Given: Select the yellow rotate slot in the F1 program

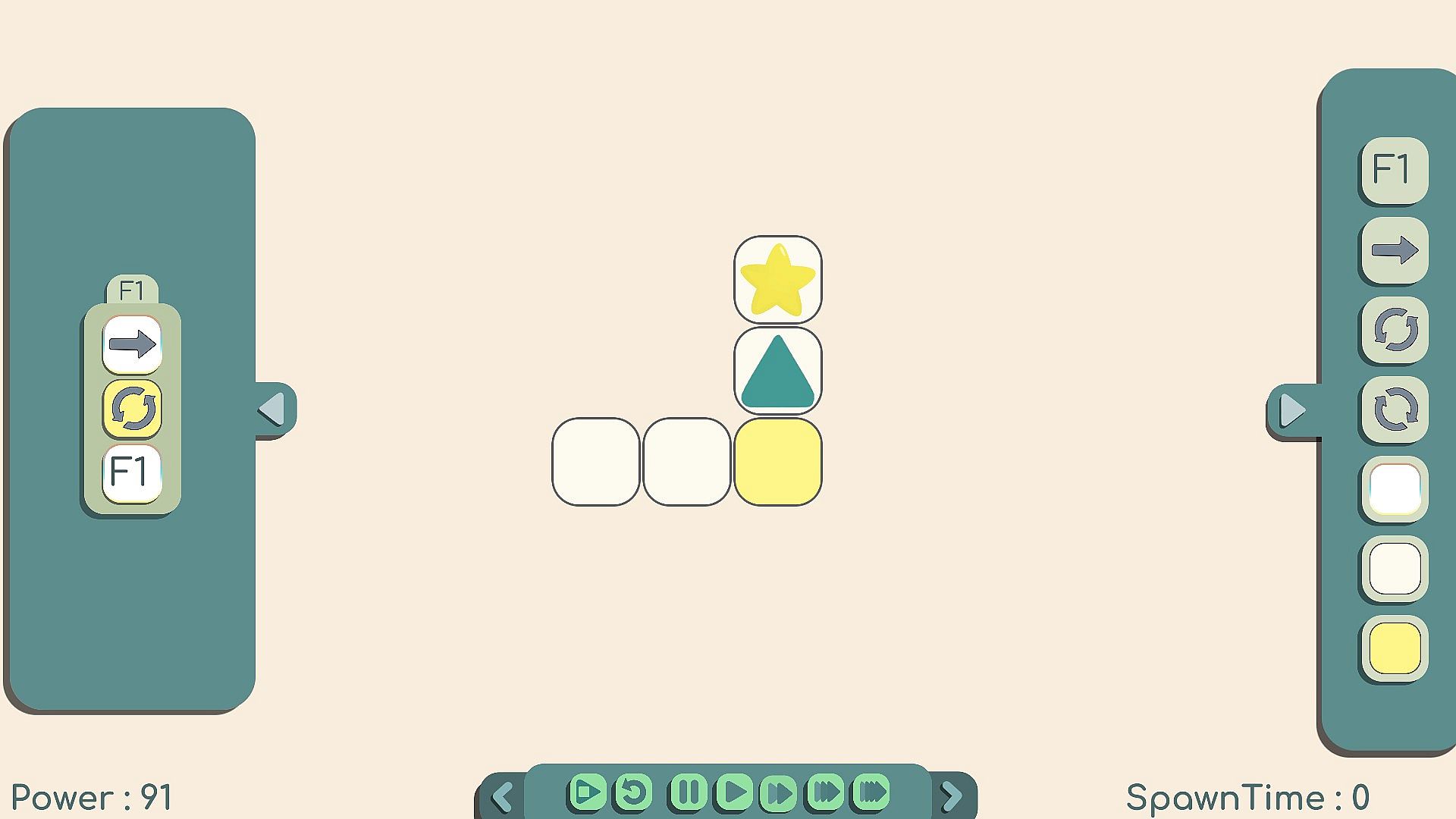Looking at the screenshot, I should coord(132,409).
